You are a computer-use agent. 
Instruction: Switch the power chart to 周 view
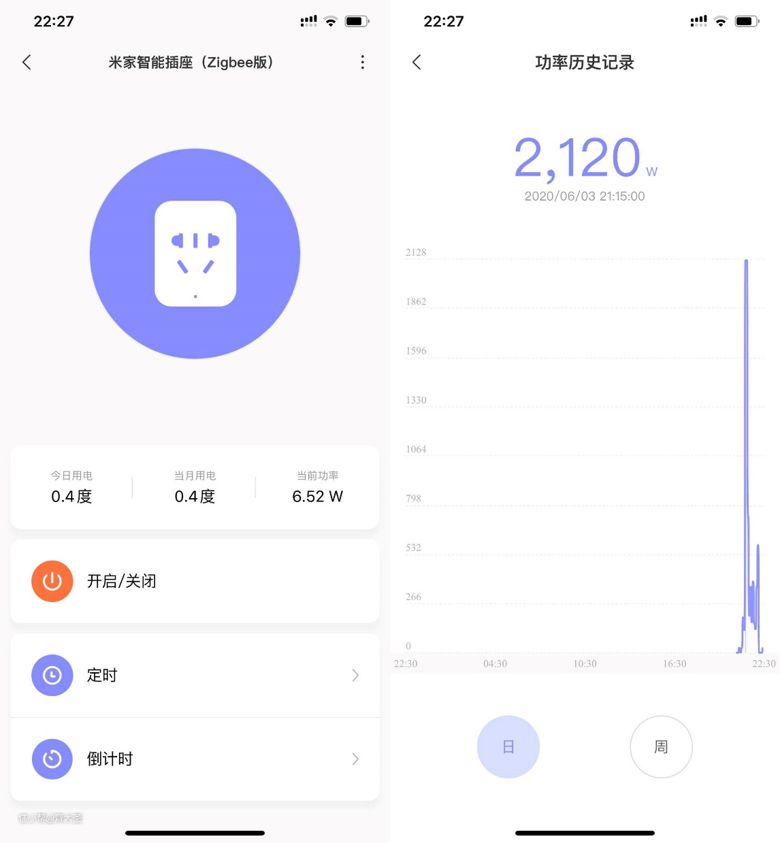[661, 747]
